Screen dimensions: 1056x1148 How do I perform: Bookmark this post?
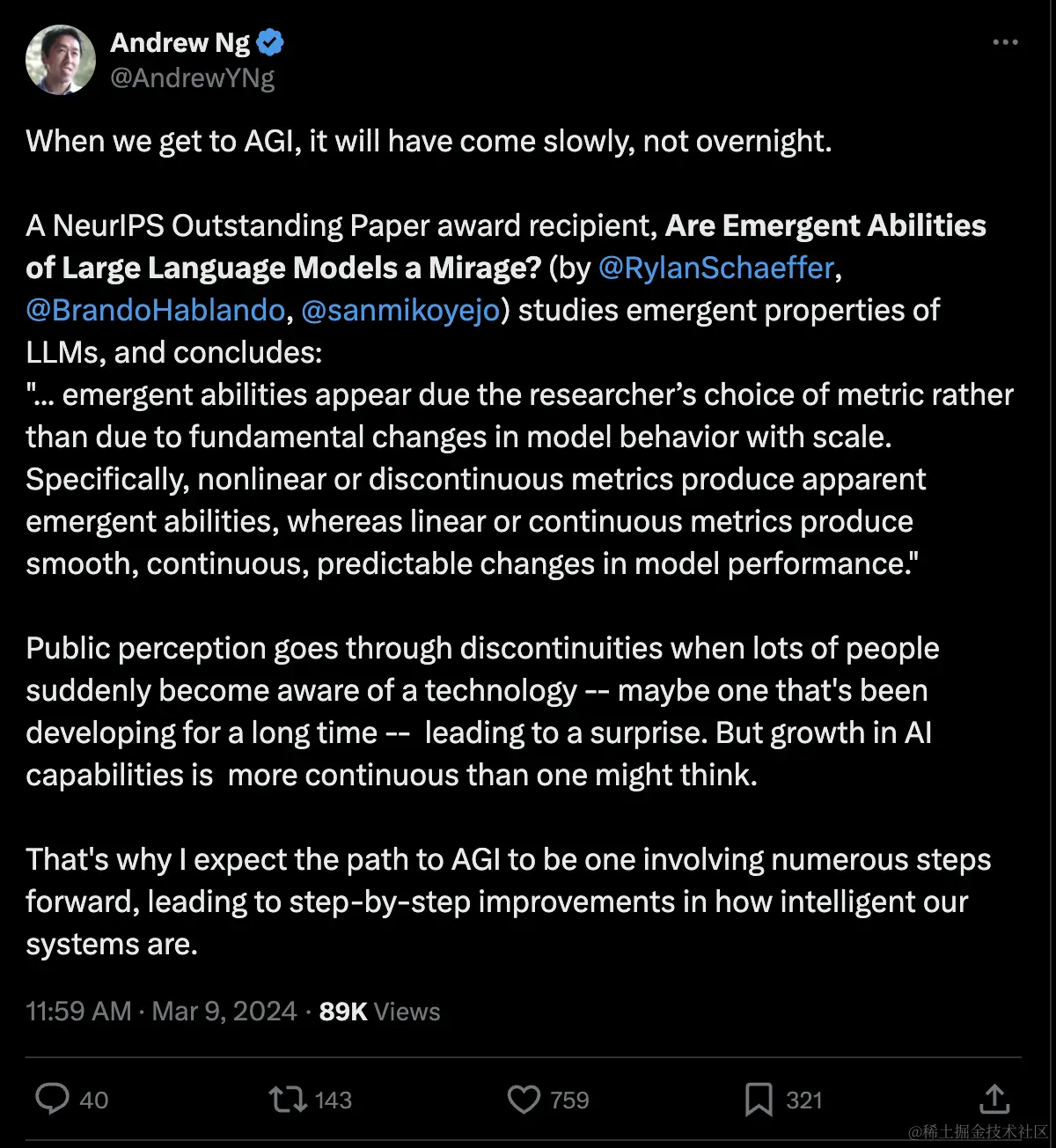[759, 1099]
